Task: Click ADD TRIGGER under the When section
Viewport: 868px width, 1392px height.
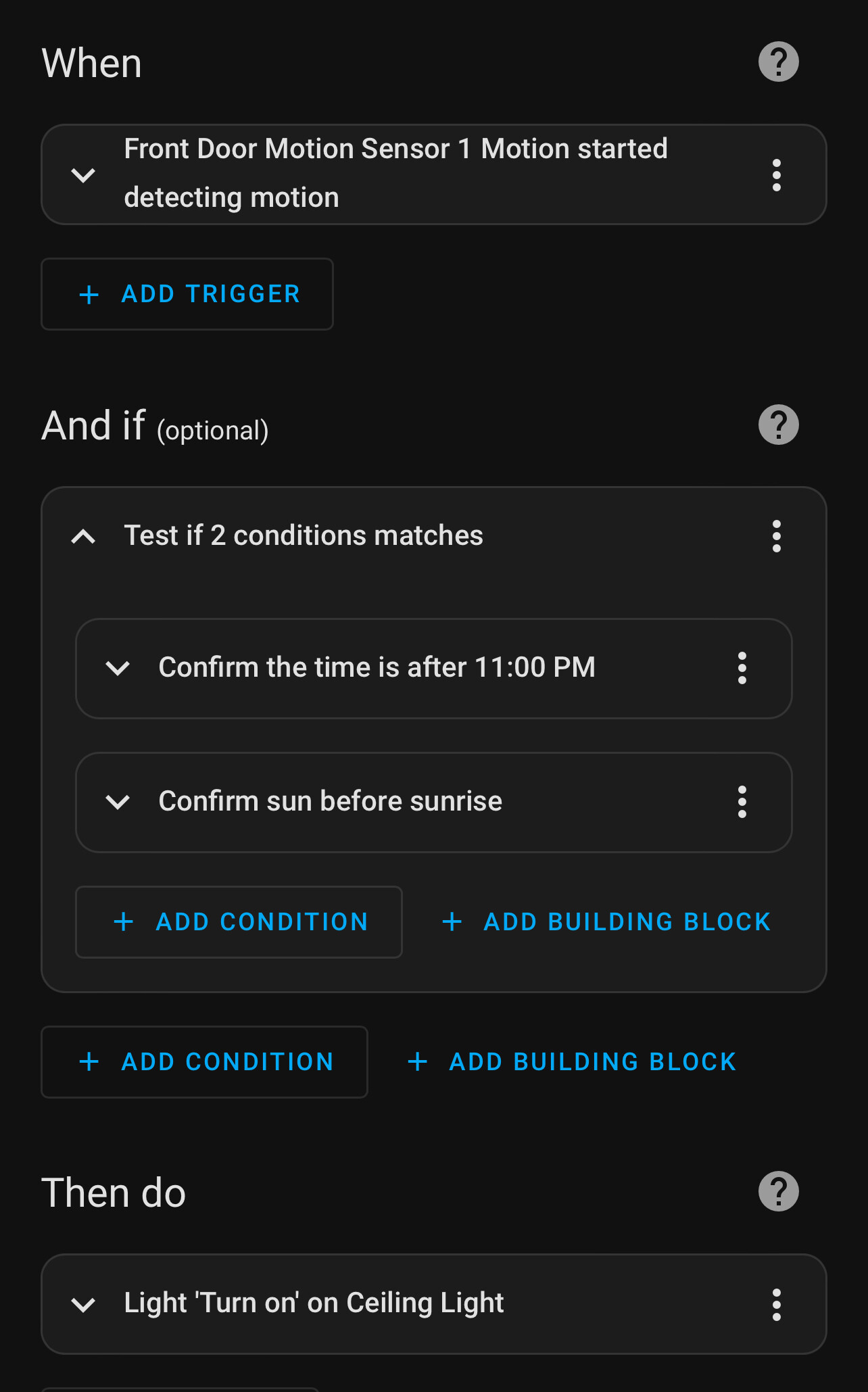Action: (x=187, y=293)
